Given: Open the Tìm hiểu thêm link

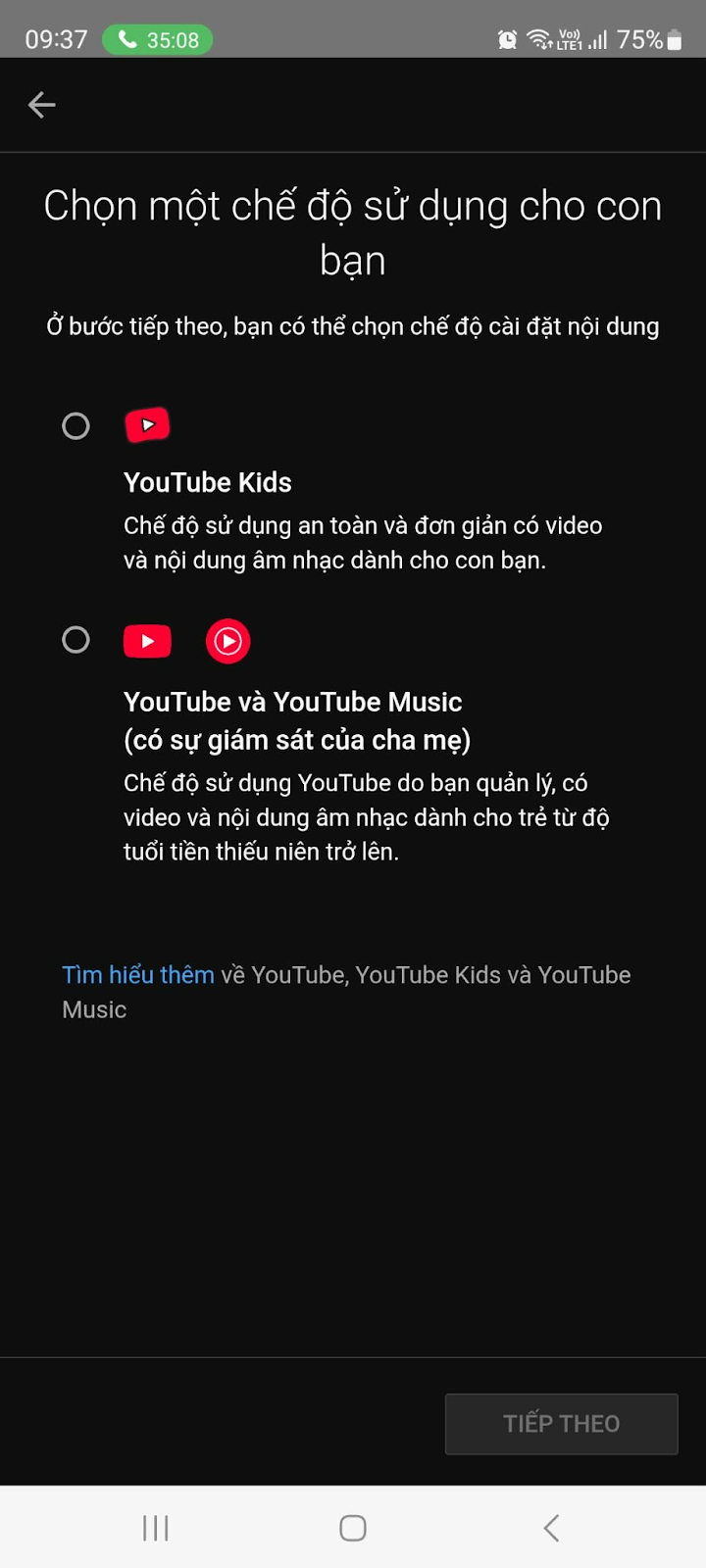Looking at the screenshot, I should 138,975.
